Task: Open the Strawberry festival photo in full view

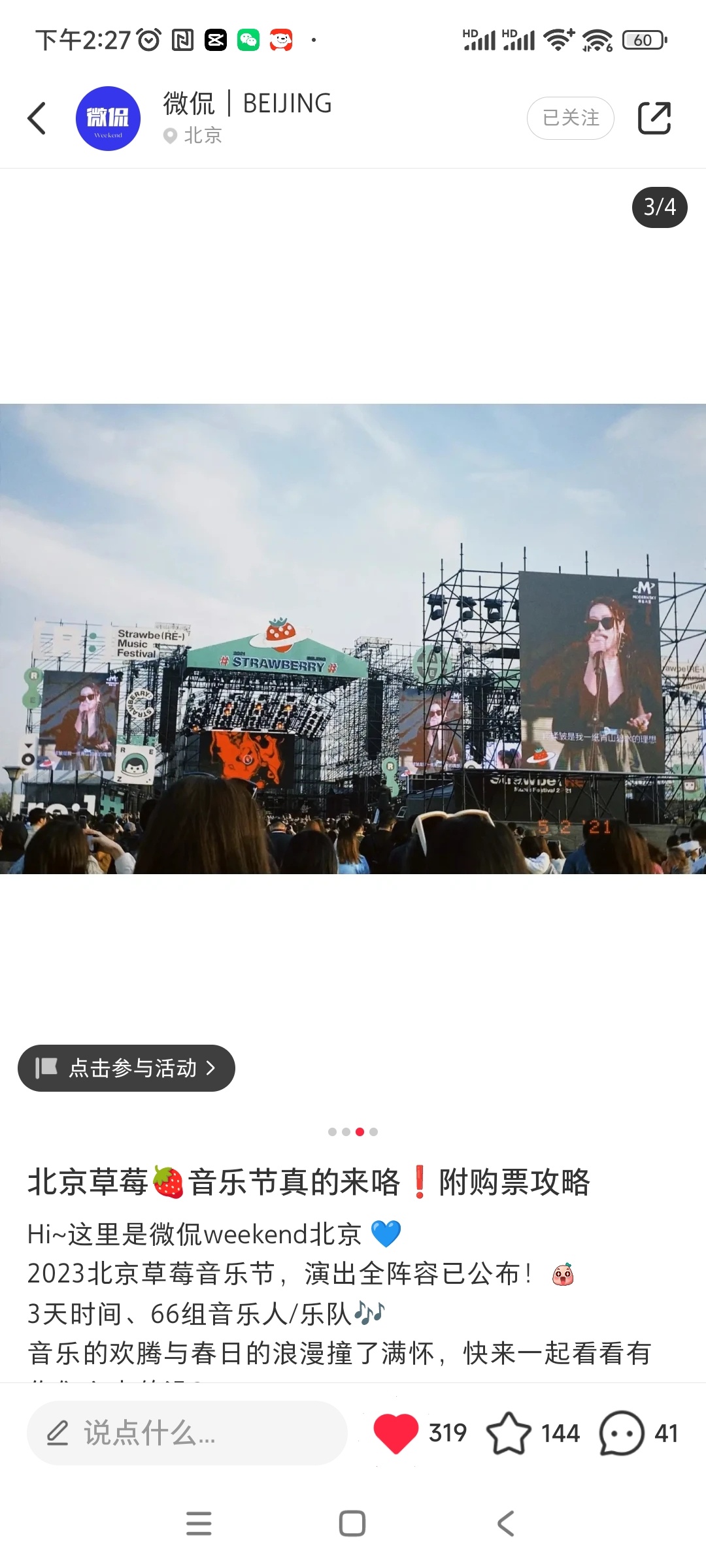Action: coord(353,638)
